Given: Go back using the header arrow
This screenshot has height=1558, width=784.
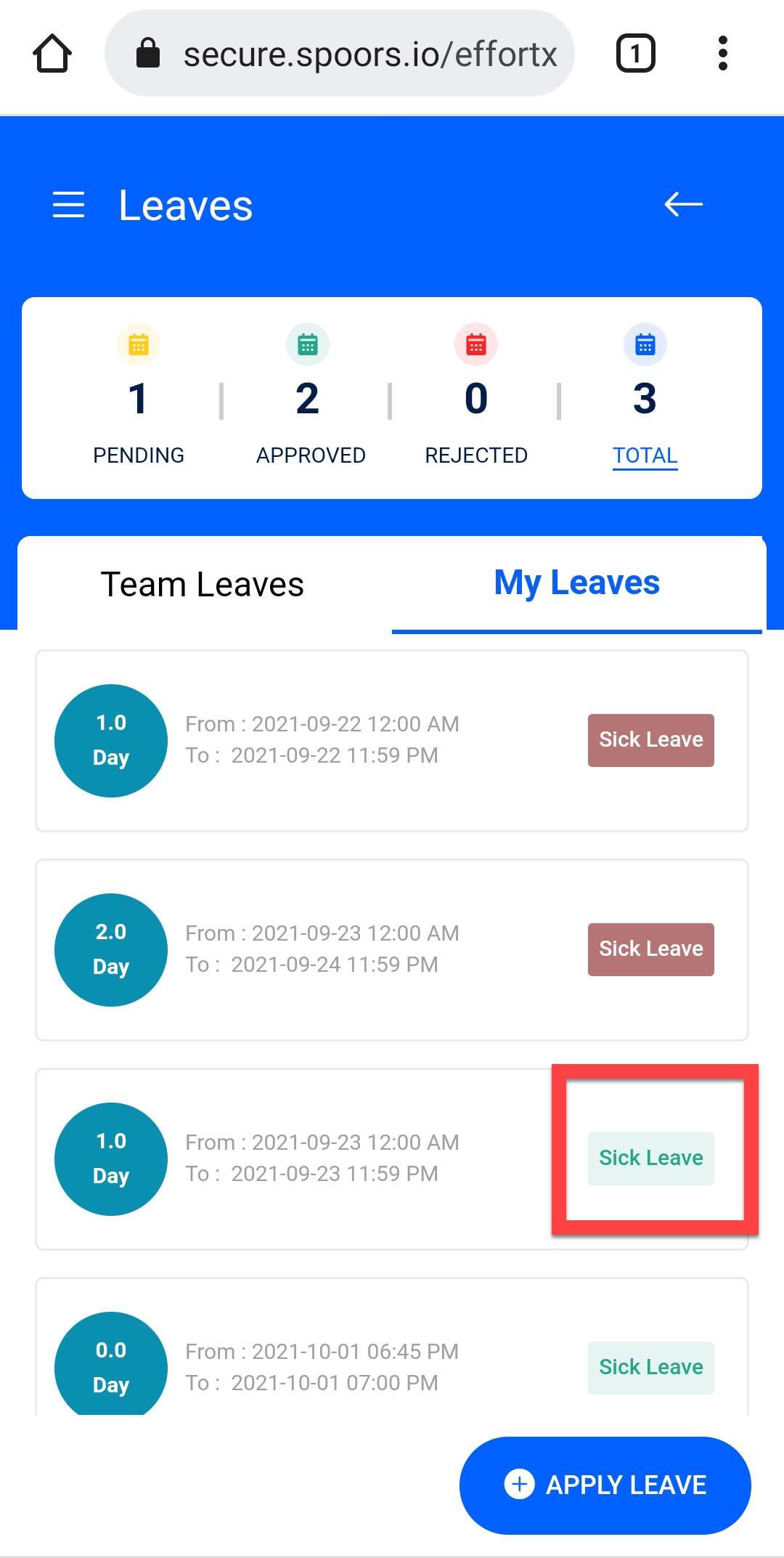Looking at the screenshot, I should pos(683,205).
